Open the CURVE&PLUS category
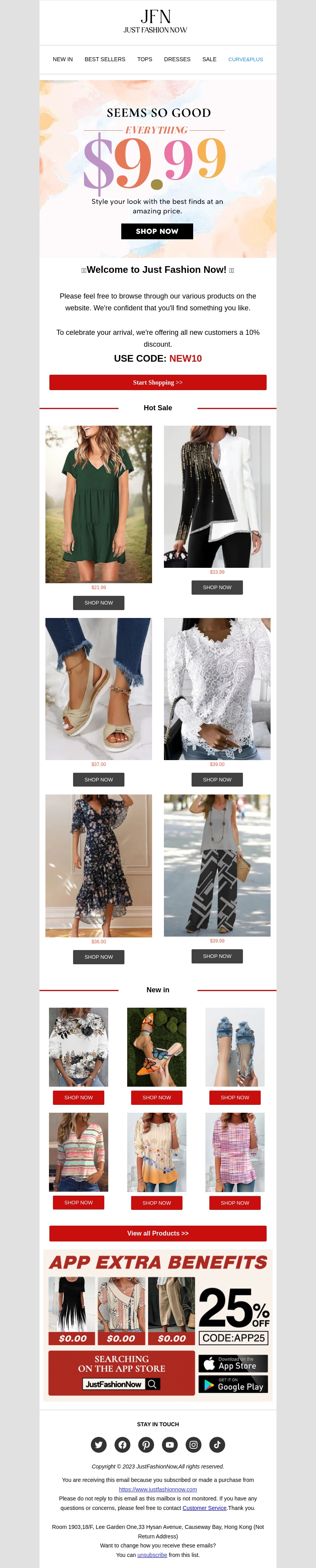Viewport: 316px width, 1568px height. tap(245, 60)
